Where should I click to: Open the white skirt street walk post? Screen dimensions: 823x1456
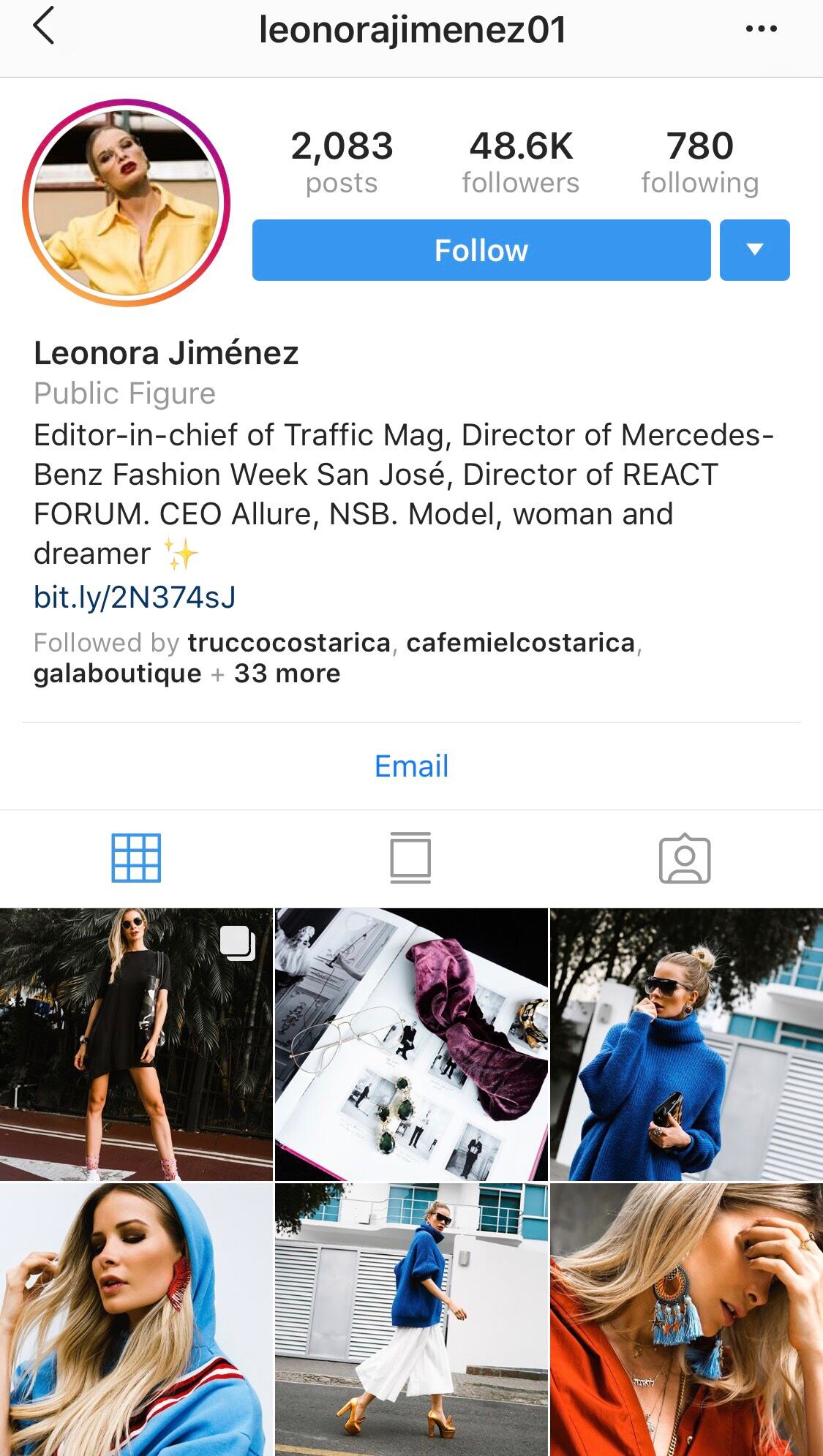pos(411,1320)
